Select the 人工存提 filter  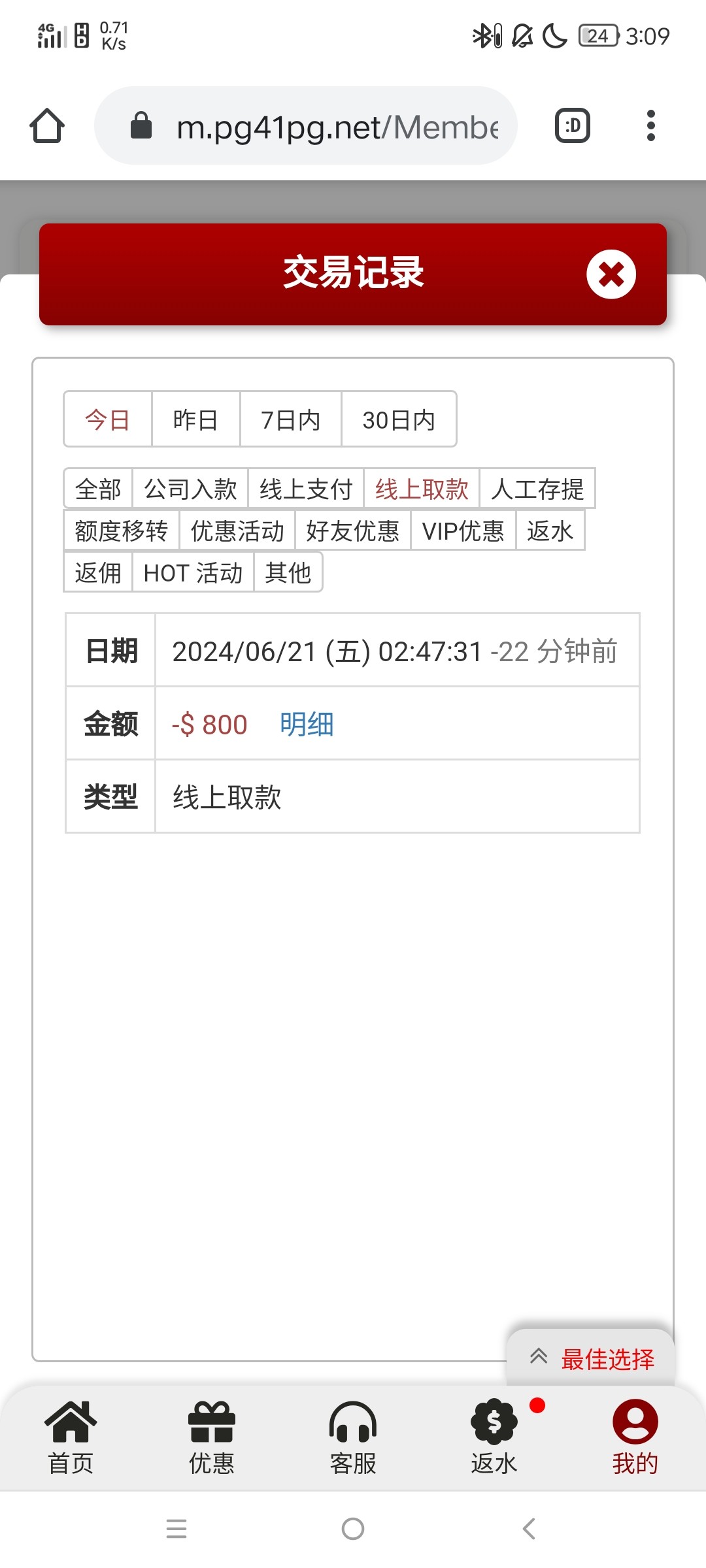(537, 489)
